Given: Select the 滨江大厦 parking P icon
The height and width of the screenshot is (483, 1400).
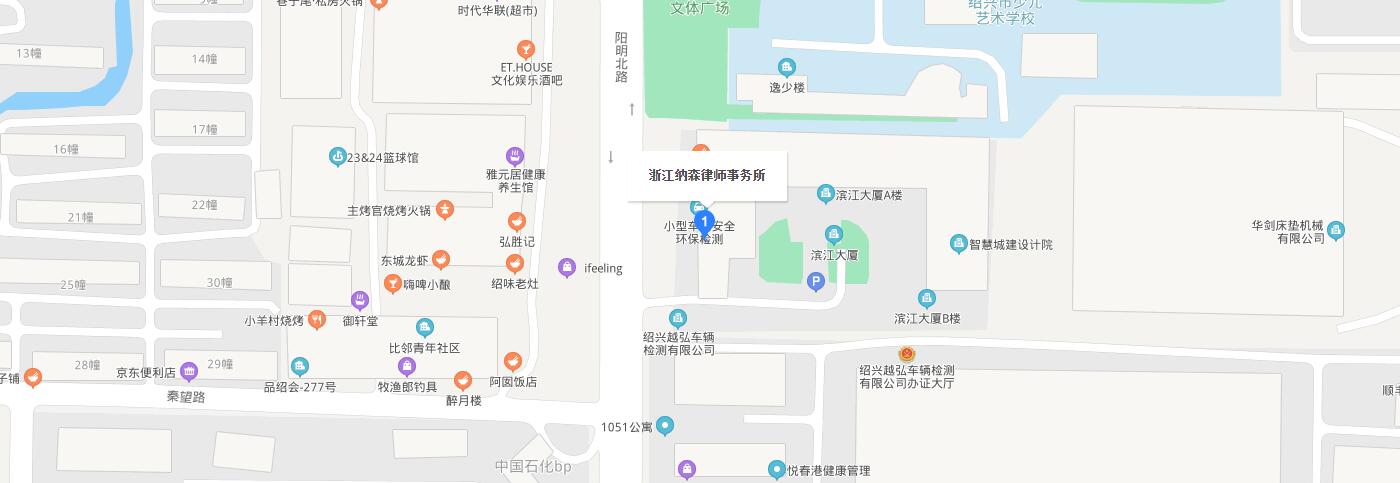Looking at the screenshot, I should click(x=816, y=283).
